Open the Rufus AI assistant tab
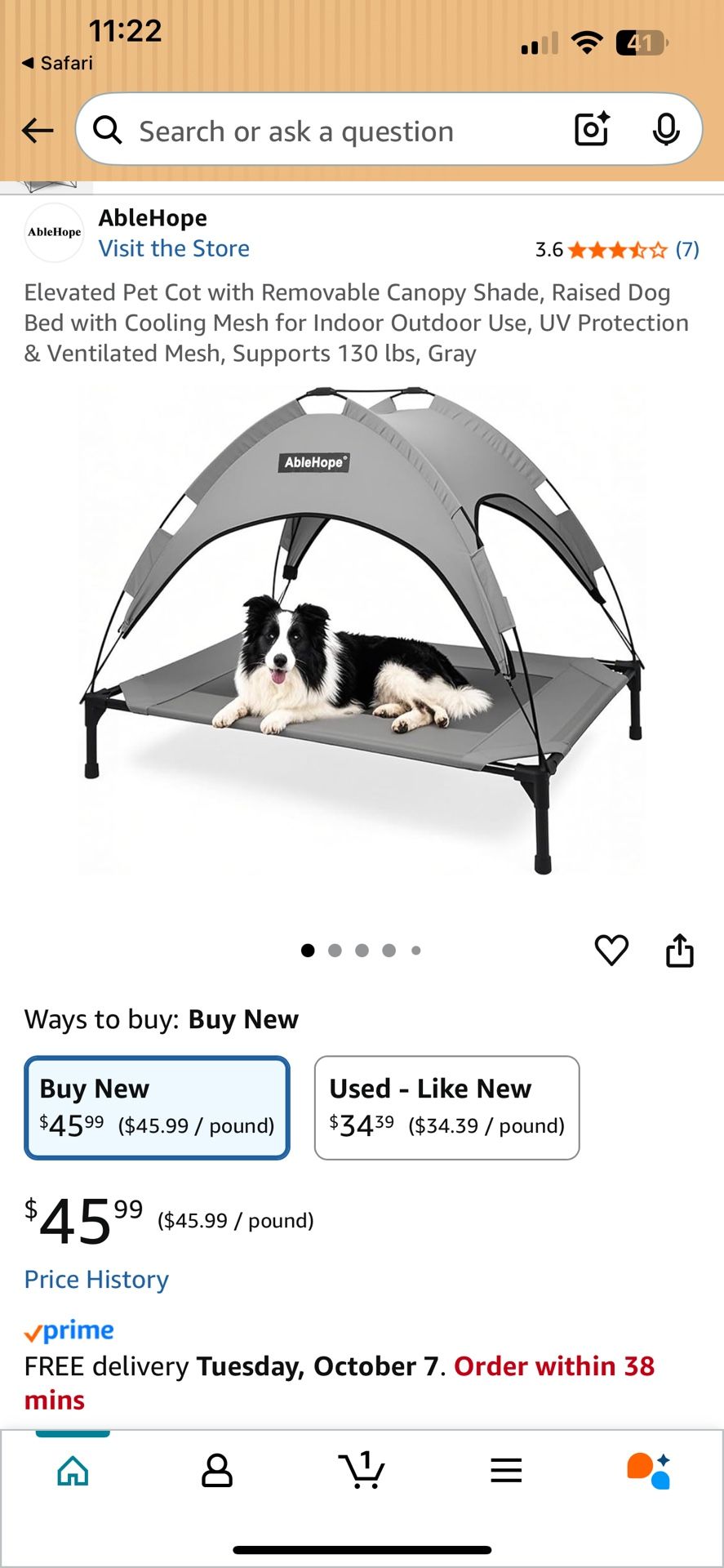This screenshot has height=1568, width=724. pyautogui.click(x=649, y=1471)
